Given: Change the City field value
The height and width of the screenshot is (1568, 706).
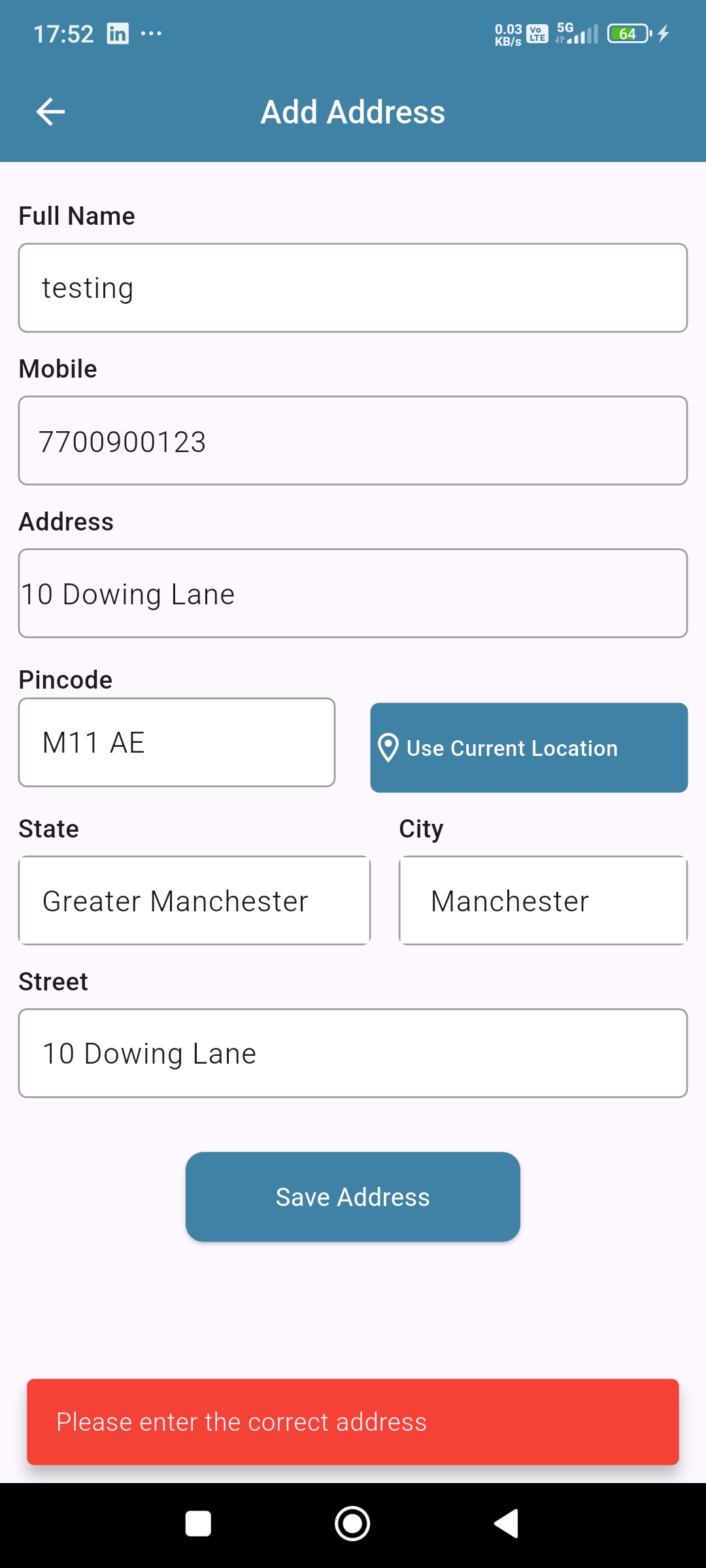Looking at the screenshot, I should point(543,901).
